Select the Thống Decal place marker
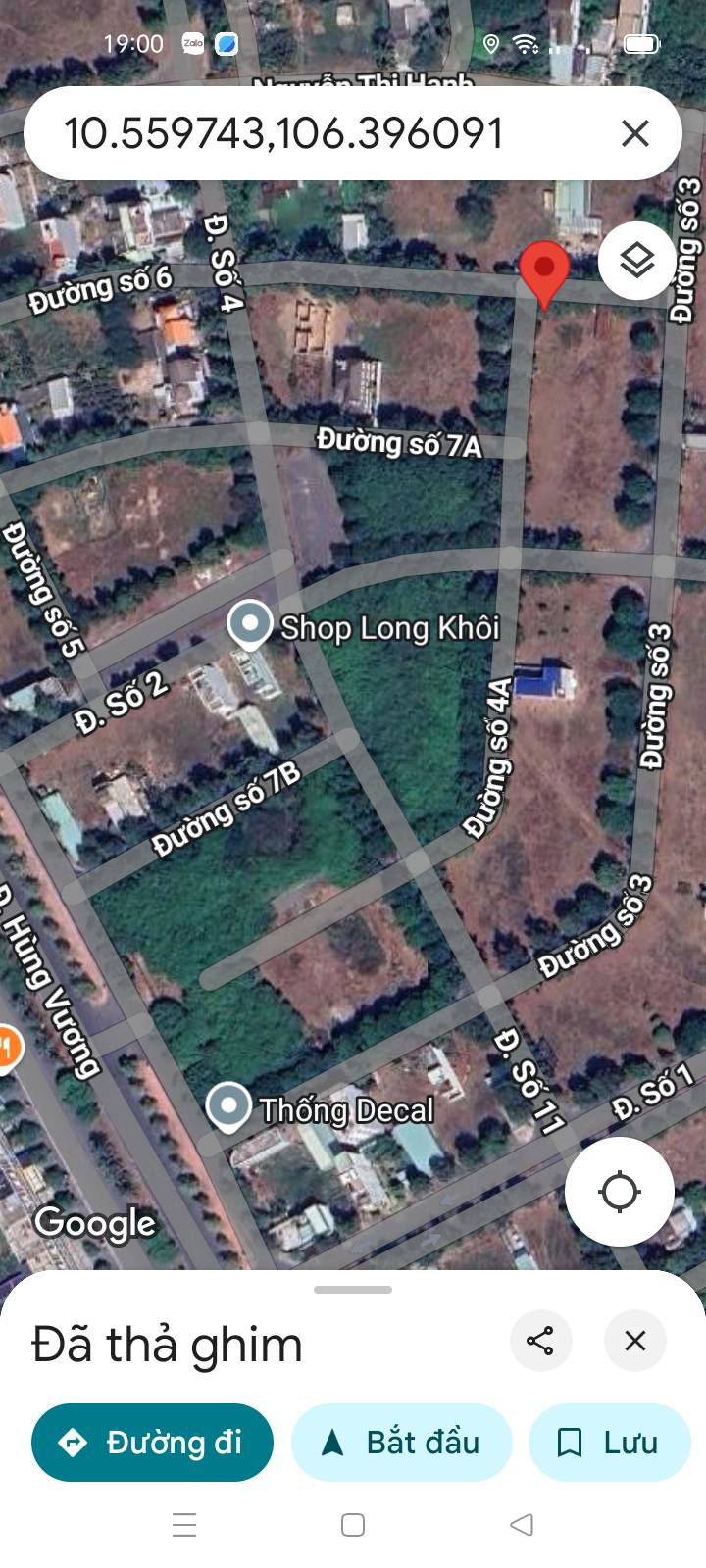The width and height of the screenshot is (706, 1568). coord(228,1108)
